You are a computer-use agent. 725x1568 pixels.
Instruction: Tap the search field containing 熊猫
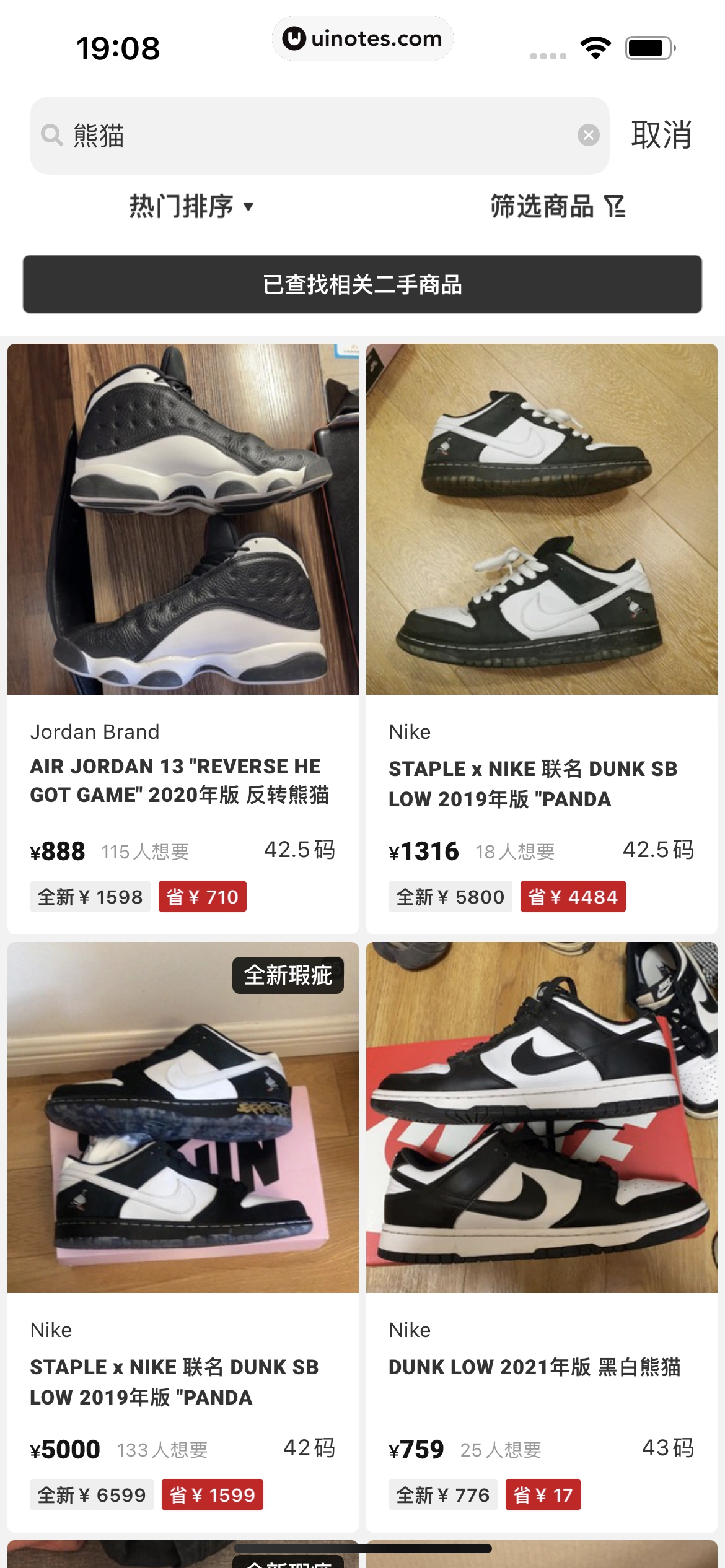[310, 136]
